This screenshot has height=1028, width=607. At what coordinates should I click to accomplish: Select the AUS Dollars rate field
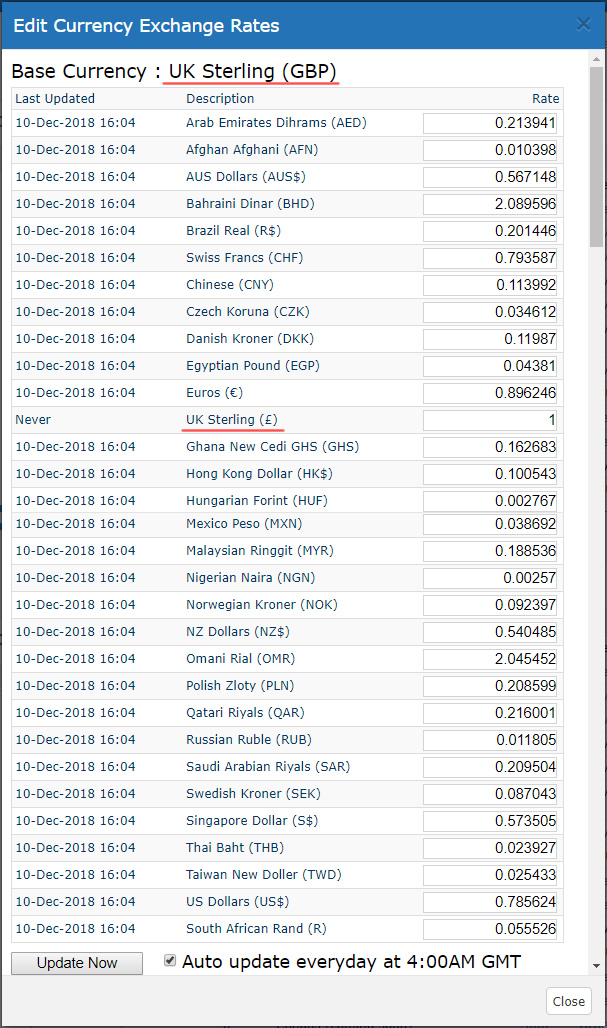coord(490,177)
